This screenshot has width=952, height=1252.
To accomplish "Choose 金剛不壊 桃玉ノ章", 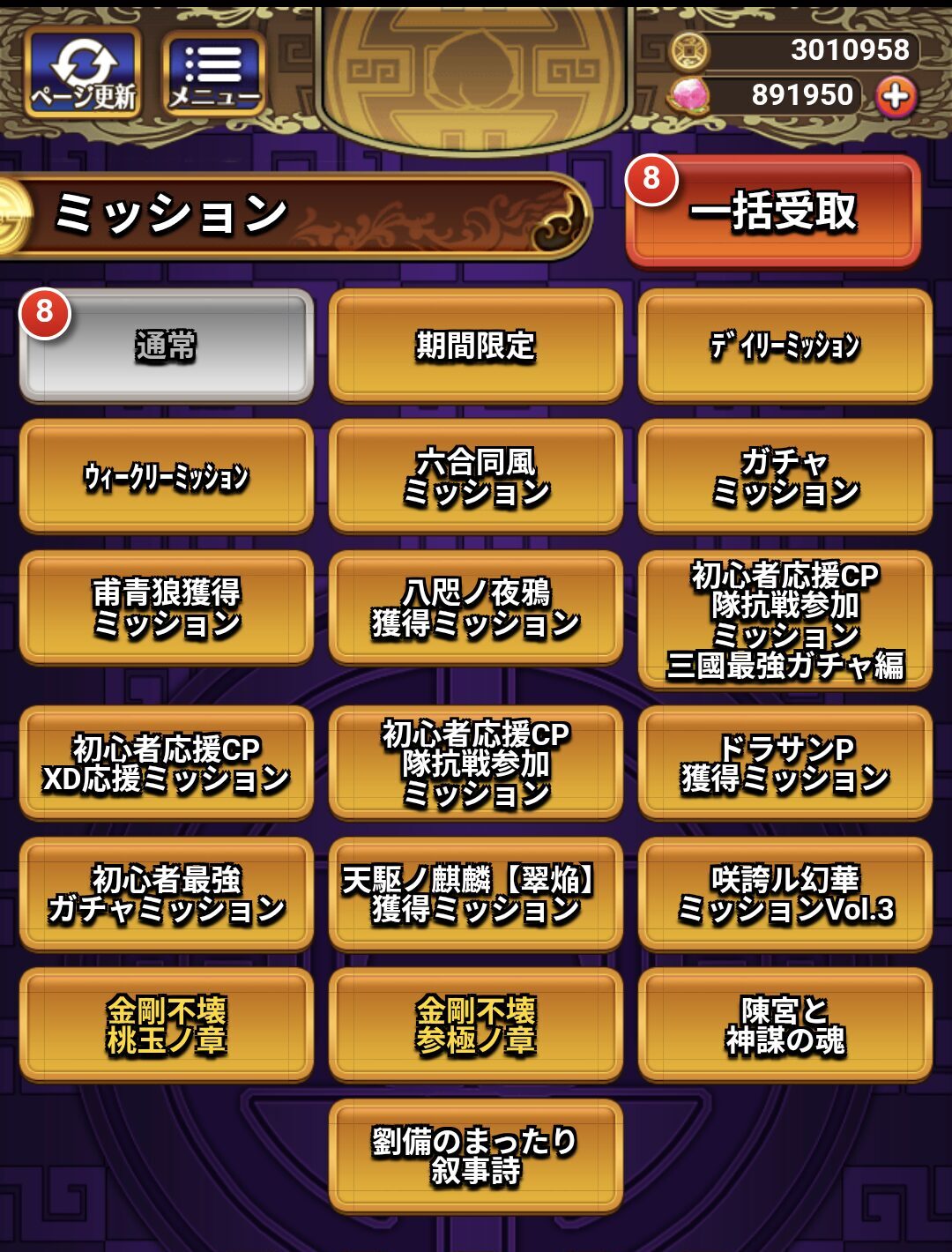I will pos(167,1025).
